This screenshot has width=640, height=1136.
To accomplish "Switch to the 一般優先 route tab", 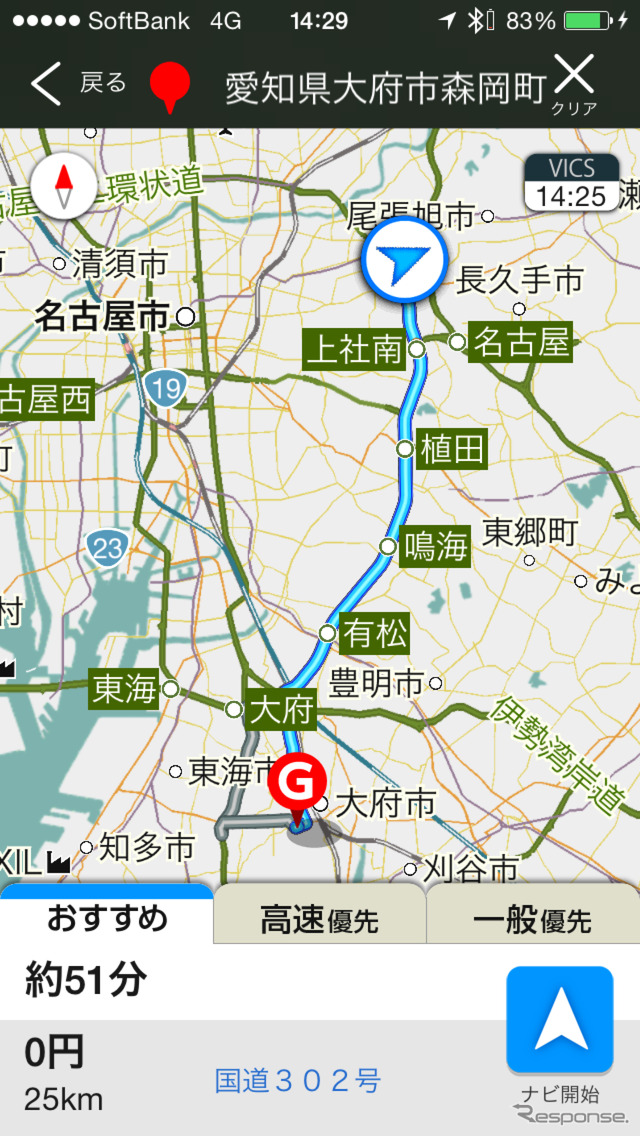I will pos(532,919).
